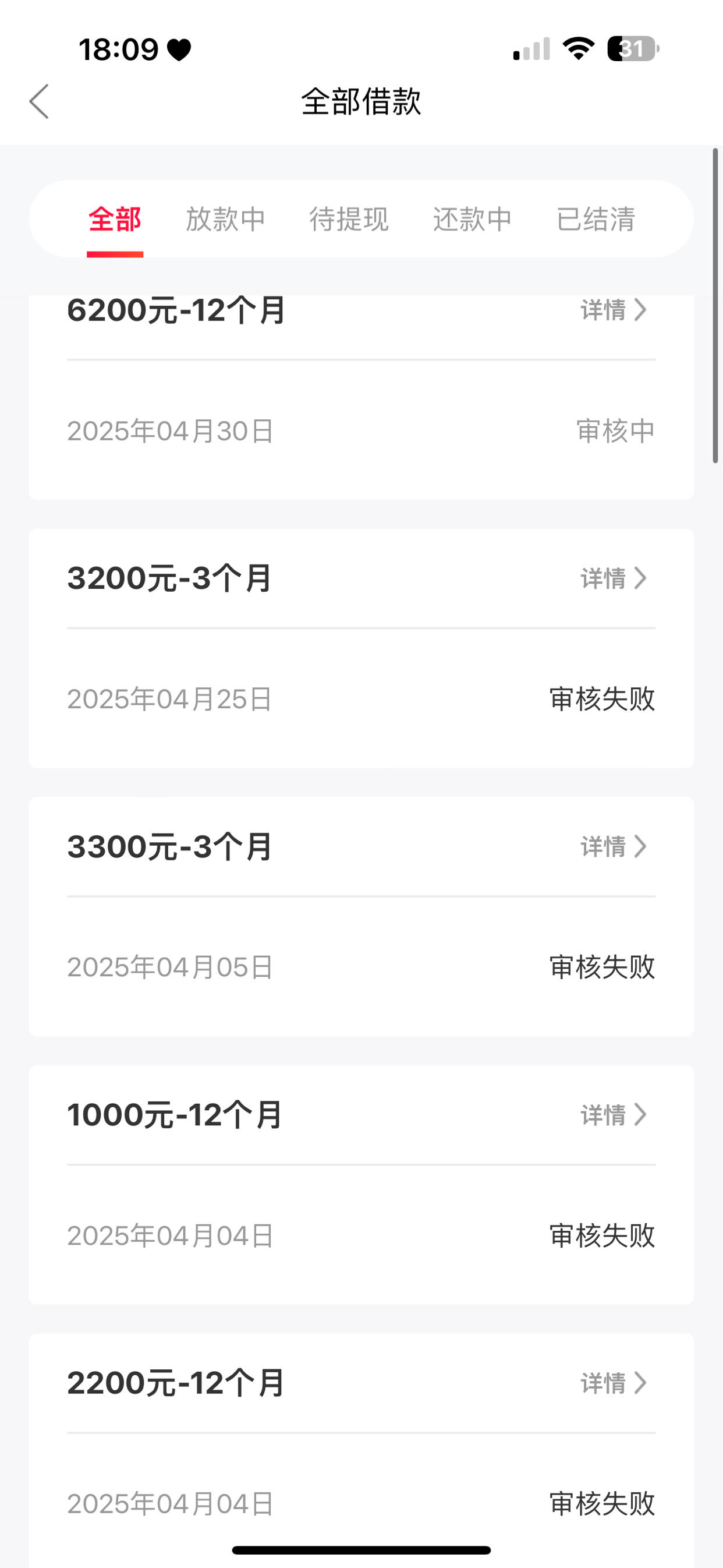Switch to the 放款中 tab
The image size is (723, 1568).
226,219
